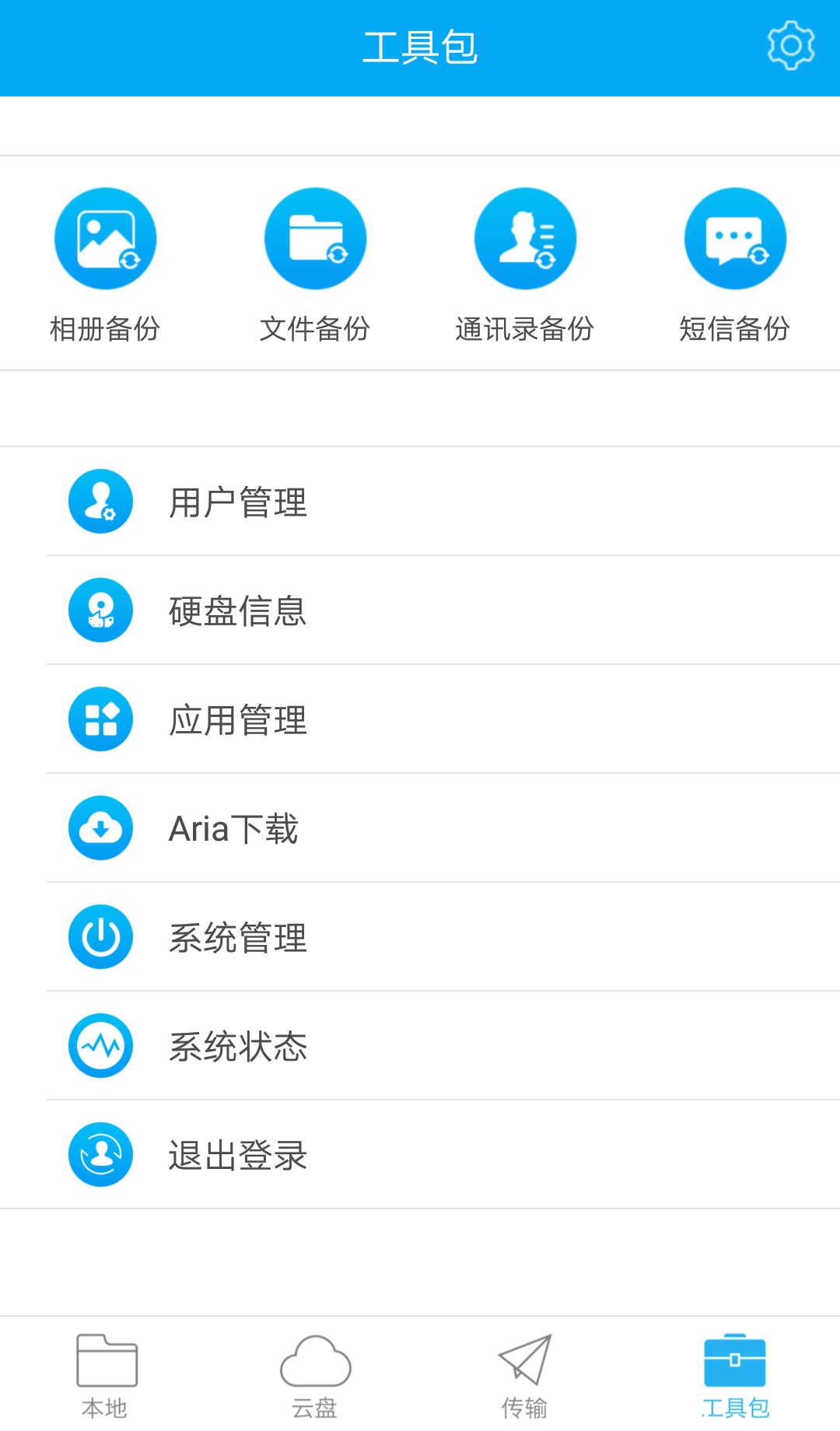Start SMS backup (短信备份)

coord(735,239)
